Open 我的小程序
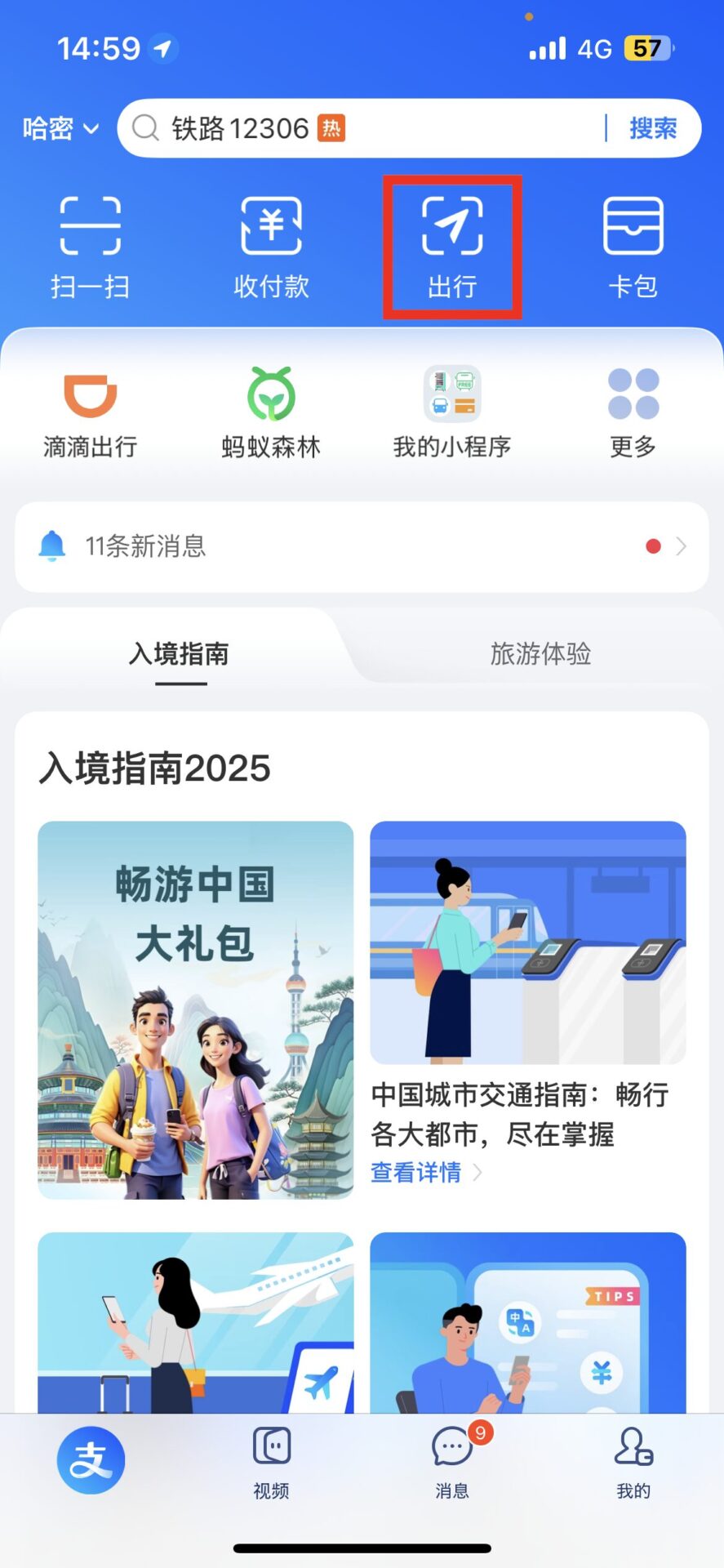This screenshot has height=1568, width=724. [x=452, y=412]
